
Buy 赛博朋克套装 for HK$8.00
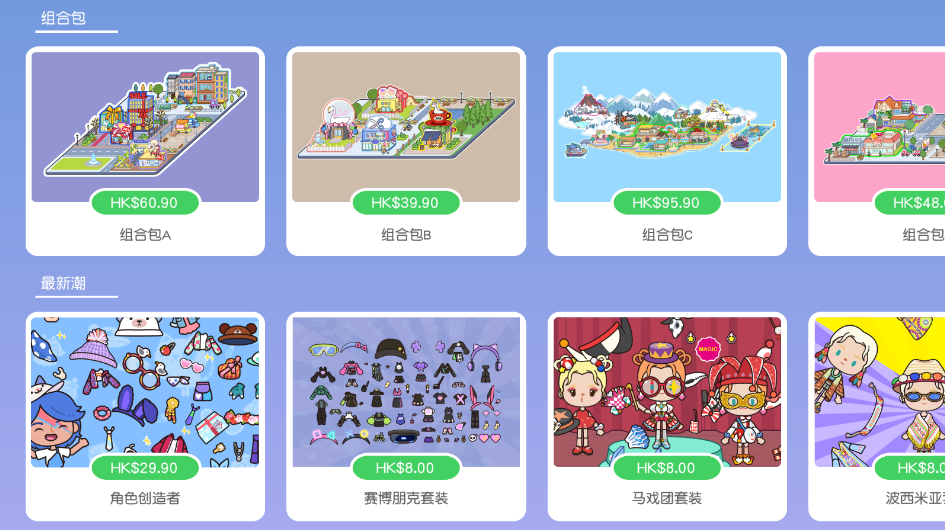tap(405, 468)
